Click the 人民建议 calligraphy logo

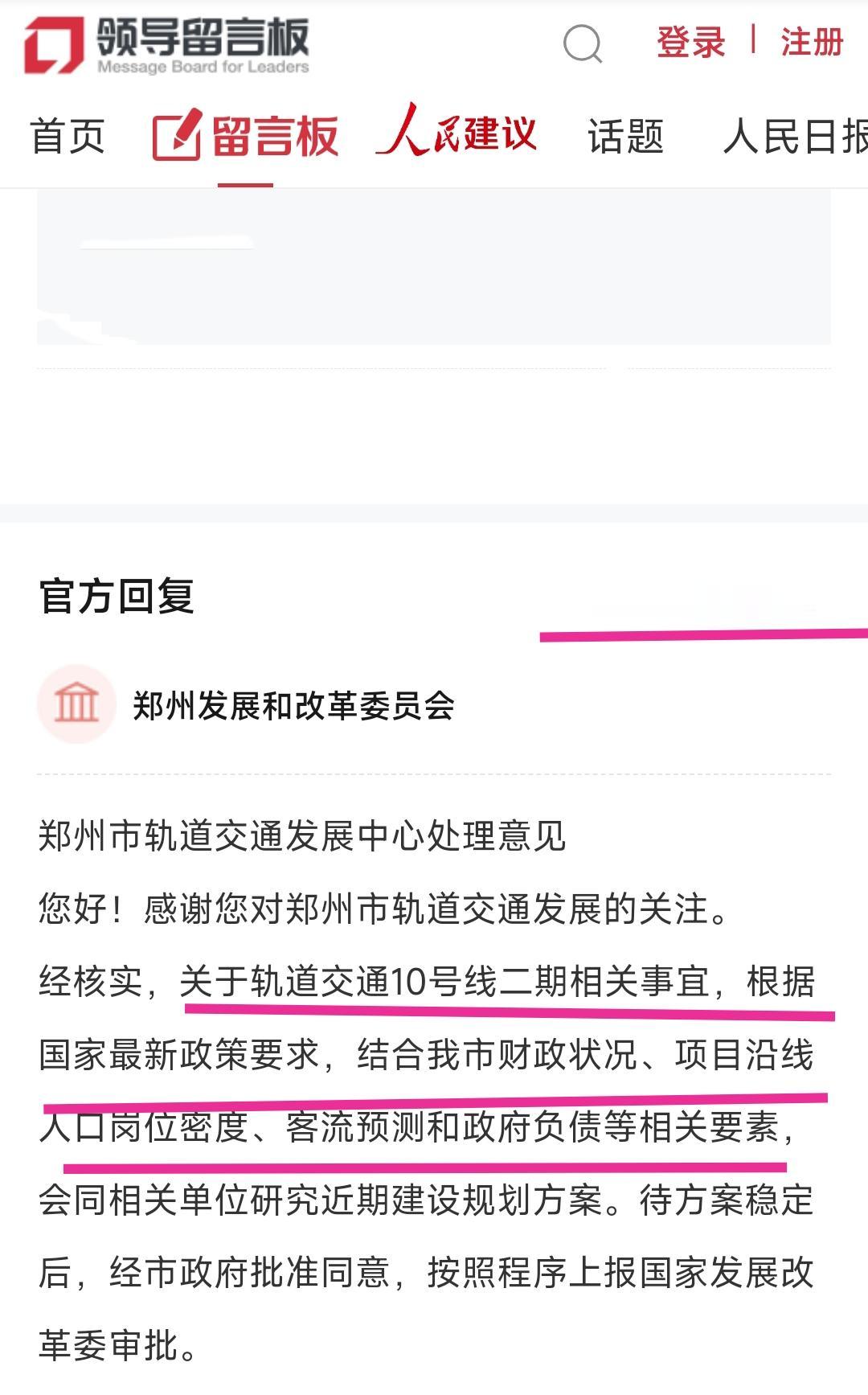(456, 135)
